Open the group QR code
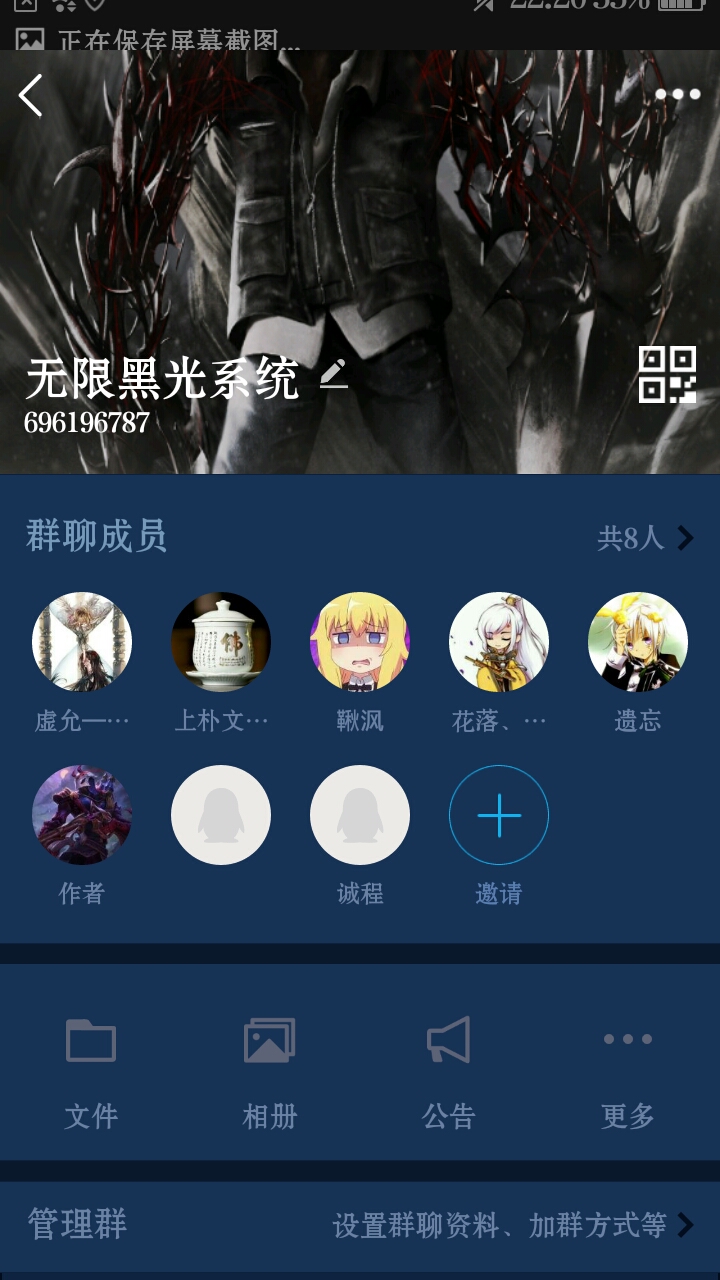Image resolution: width=720 pixels, height=1280 pixels. click(x=667, y=375)
